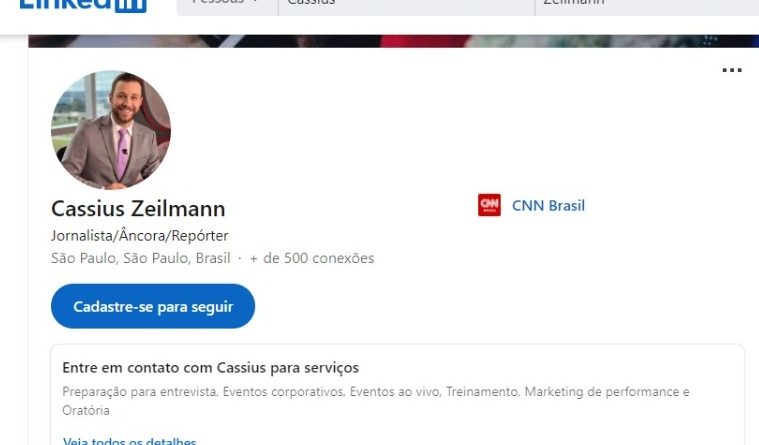Tap the 'Cadastre-se para seguir' button
This screenshot has height=445, width=759.
[x=153, y=306]
